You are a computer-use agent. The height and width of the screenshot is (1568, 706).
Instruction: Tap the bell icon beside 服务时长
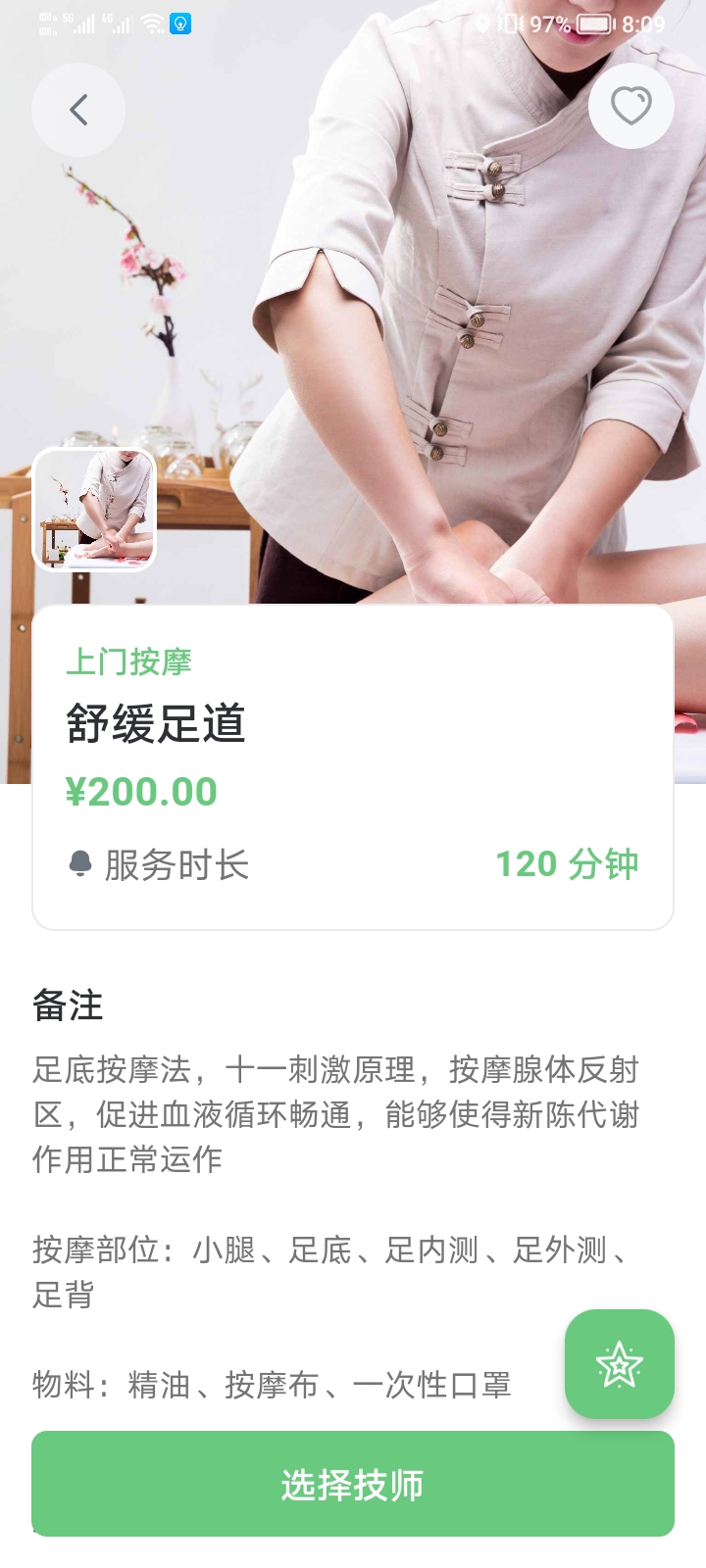(x=82, y=863)
